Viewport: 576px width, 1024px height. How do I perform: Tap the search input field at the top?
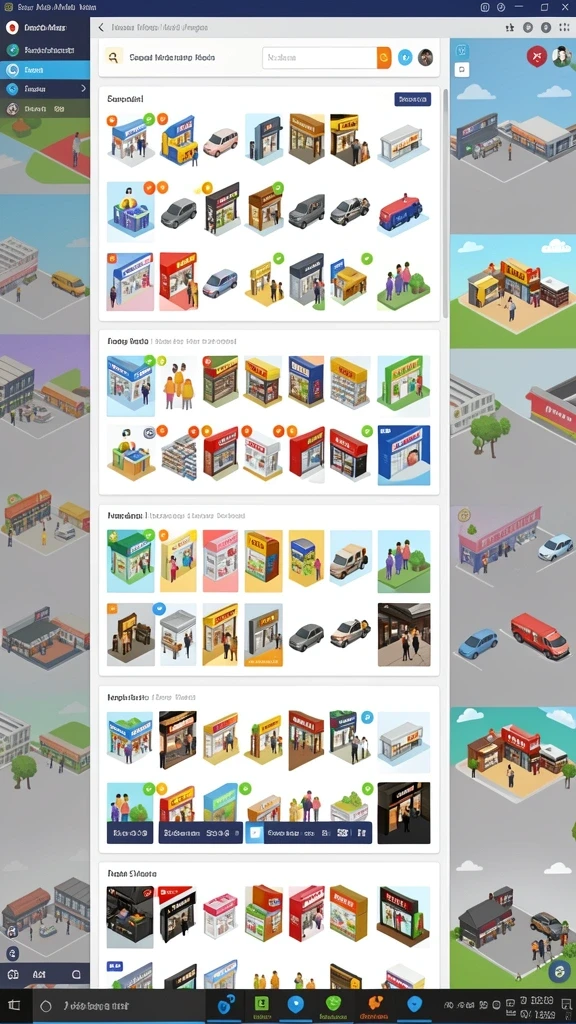[319, 57]
